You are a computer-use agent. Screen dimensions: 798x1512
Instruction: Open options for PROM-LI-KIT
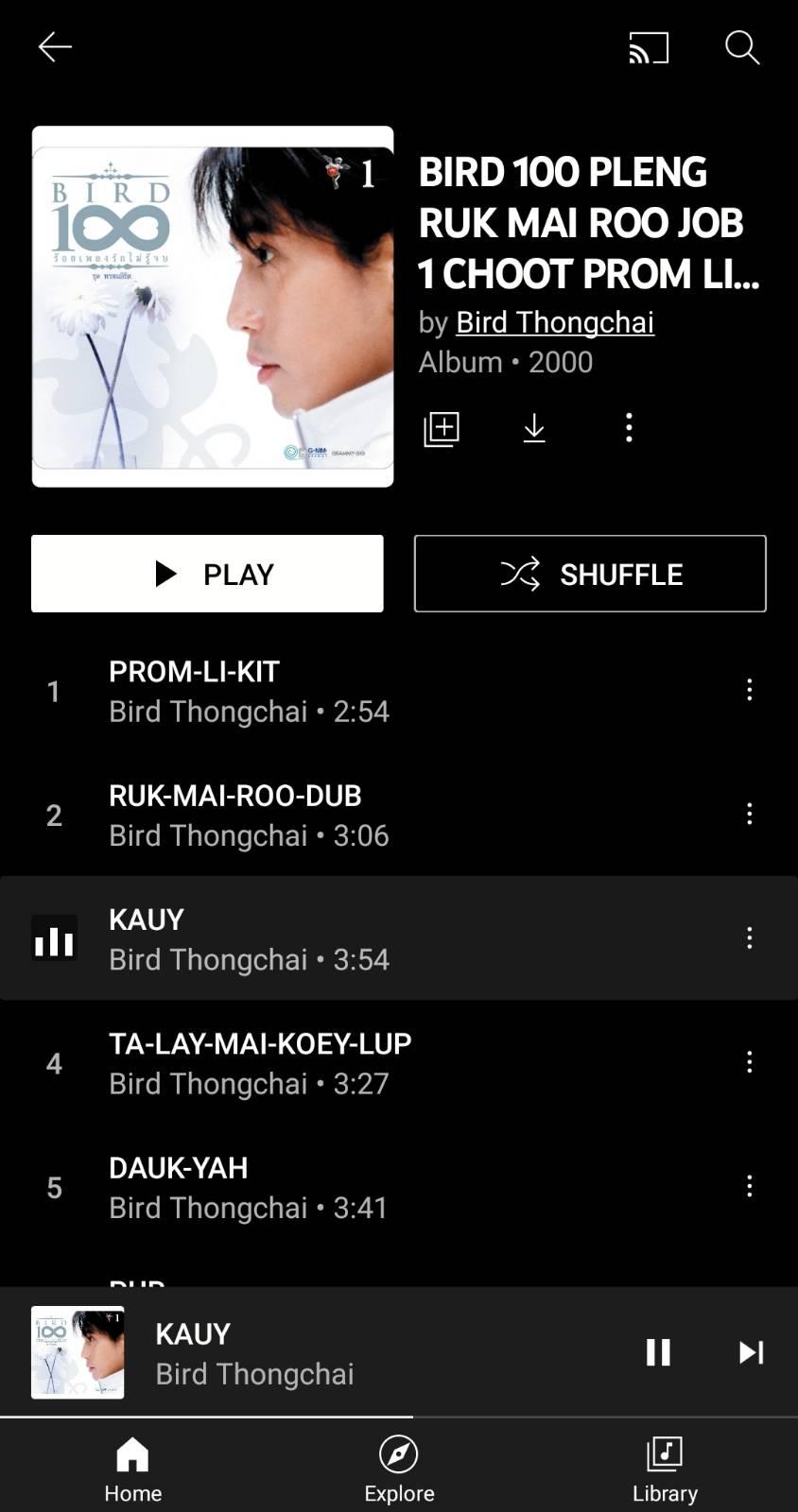pos(750,690)
